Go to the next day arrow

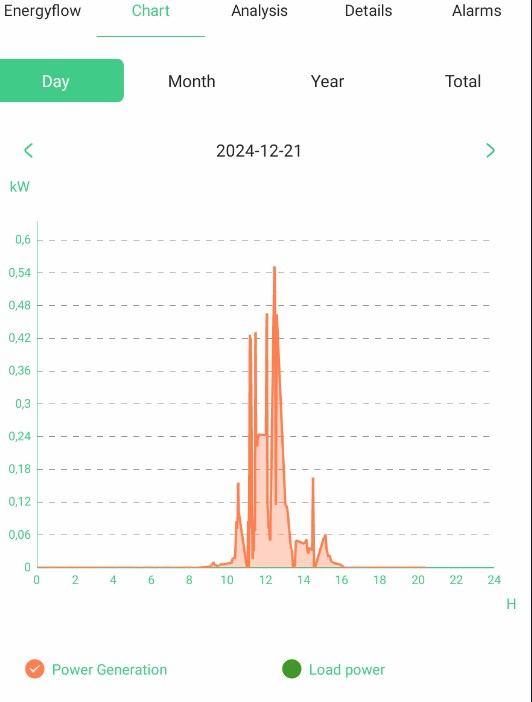point(490,150)
